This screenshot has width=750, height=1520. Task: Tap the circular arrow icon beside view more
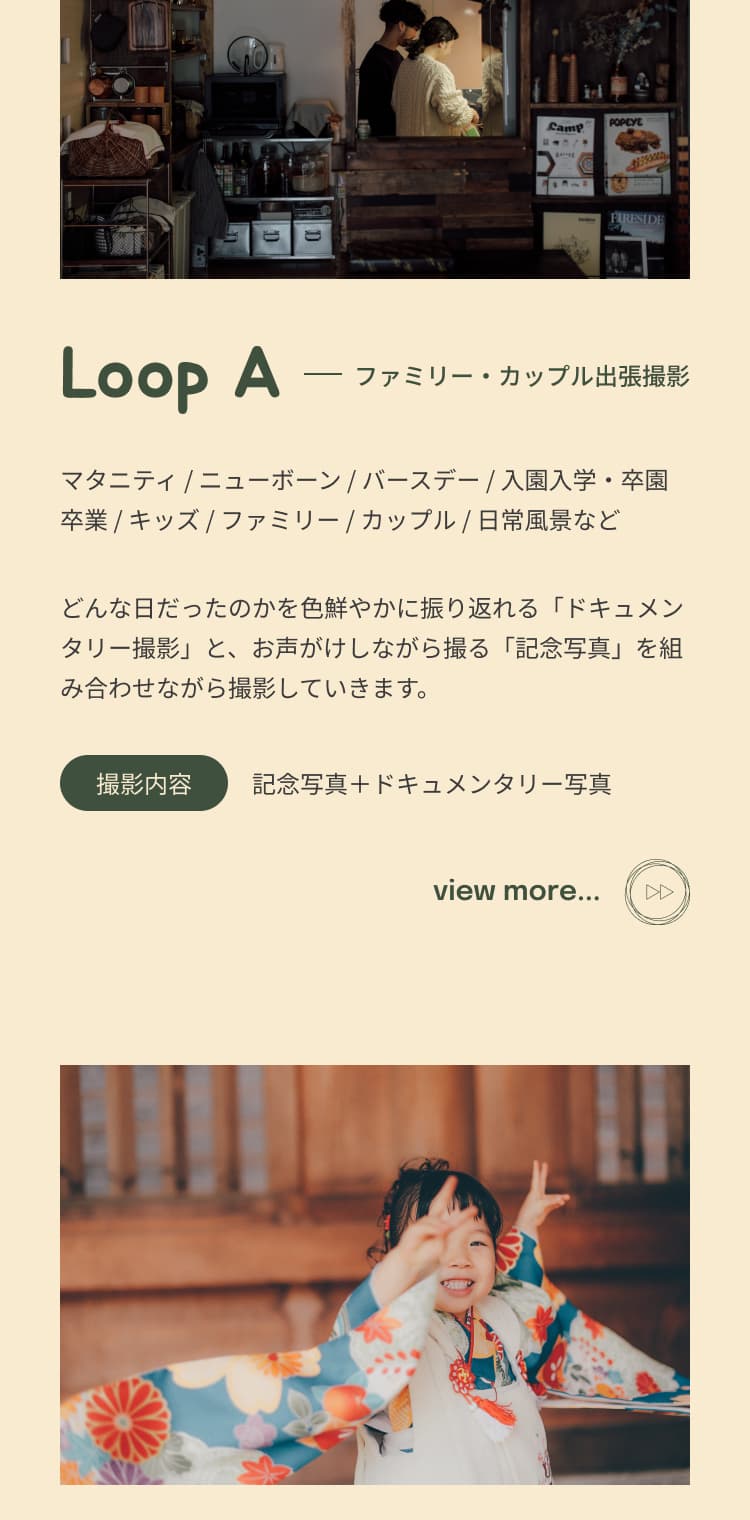[657, 892]
